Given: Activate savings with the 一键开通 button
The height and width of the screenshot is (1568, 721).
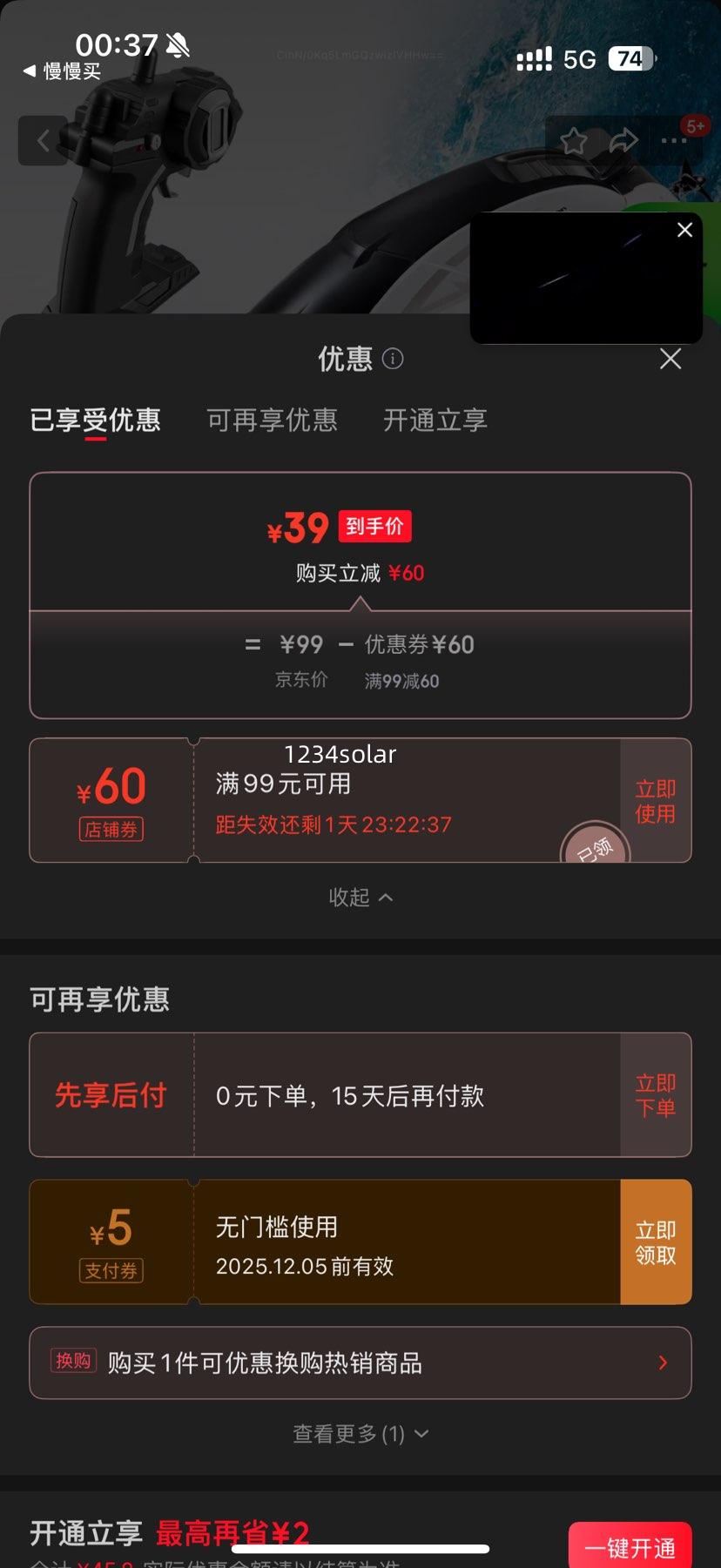Looking at the screenshot, I should click(x=630, y=1546).
